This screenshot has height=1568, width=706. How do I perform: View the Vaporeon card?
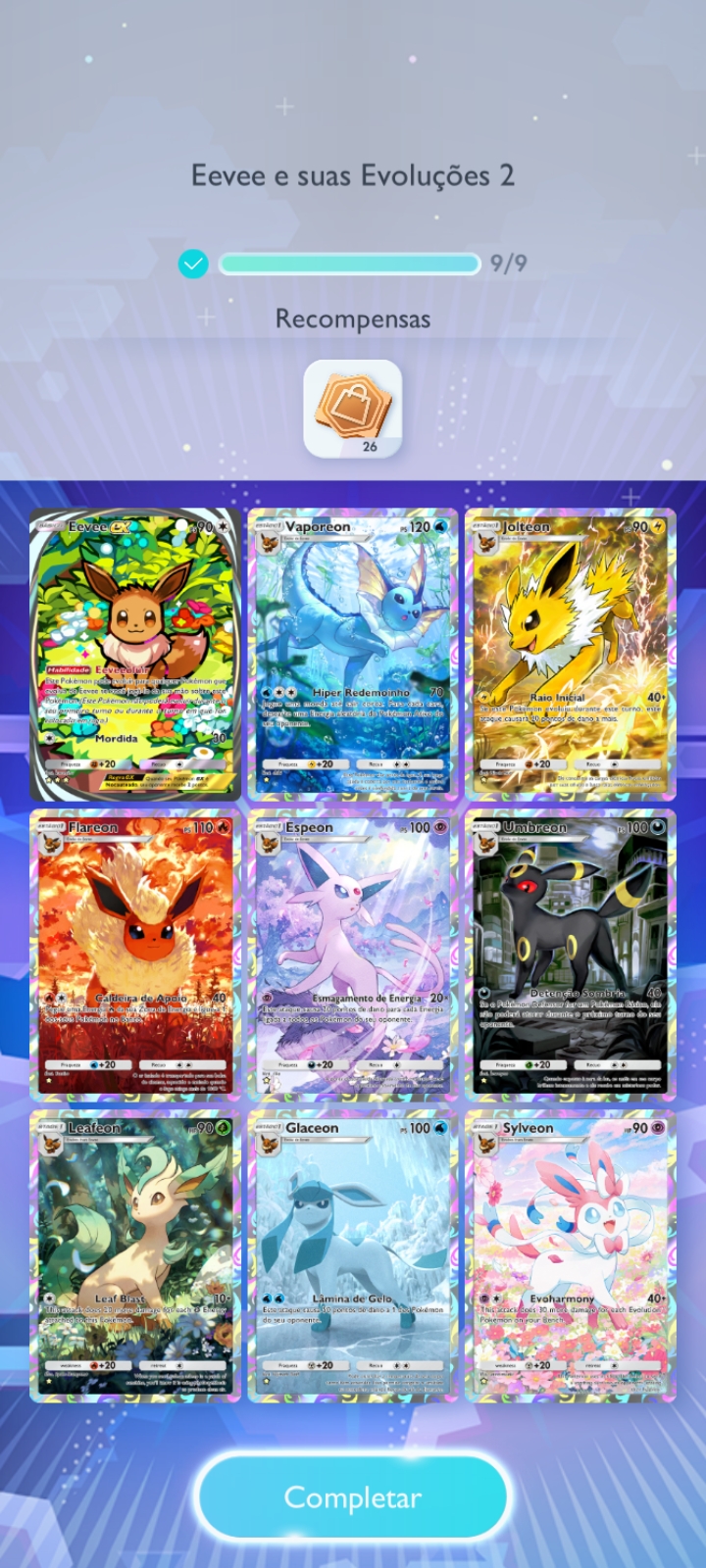pos(352,655)
